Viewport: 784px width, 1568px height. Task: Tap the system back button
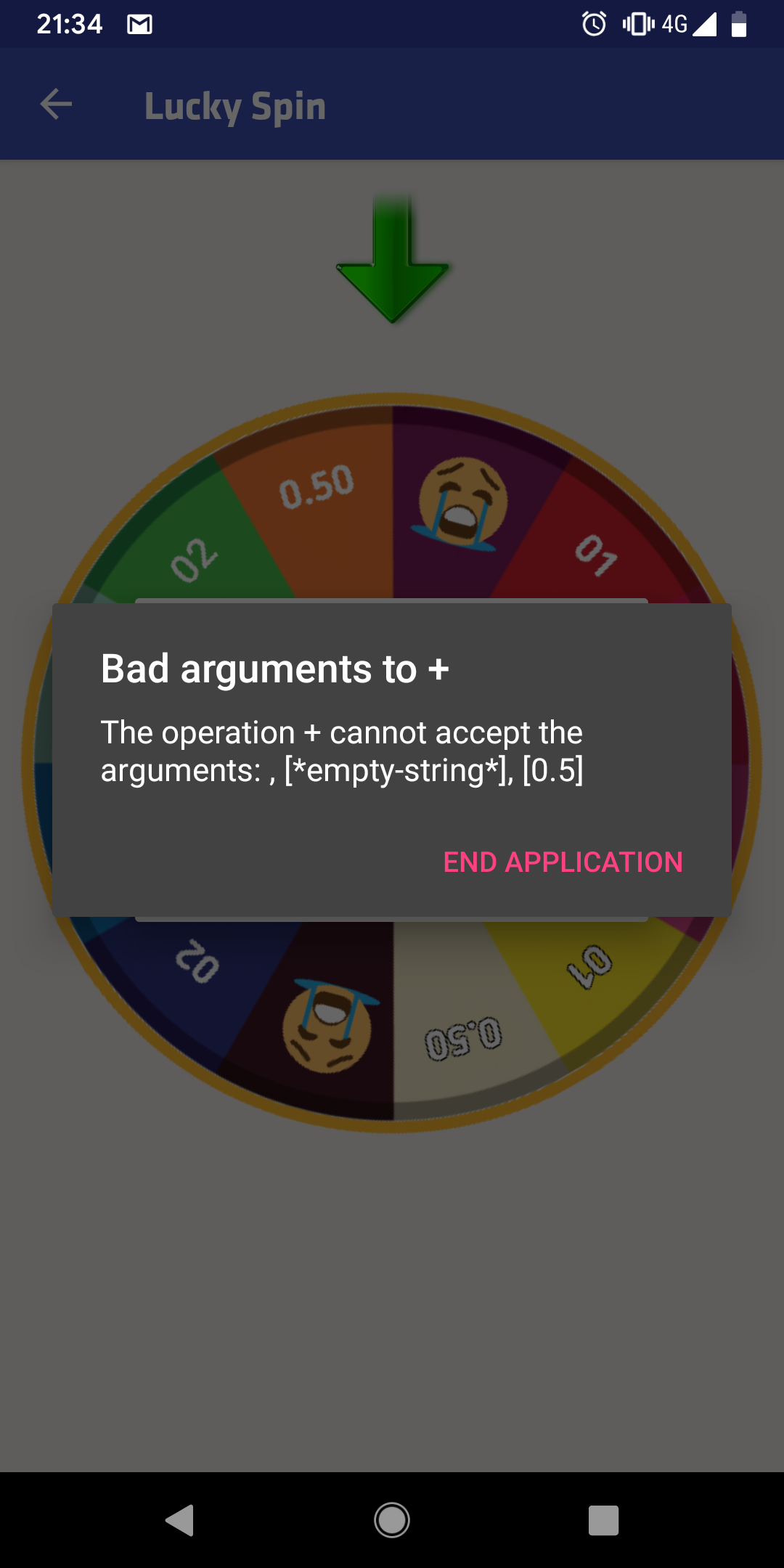coord(180,1520)
